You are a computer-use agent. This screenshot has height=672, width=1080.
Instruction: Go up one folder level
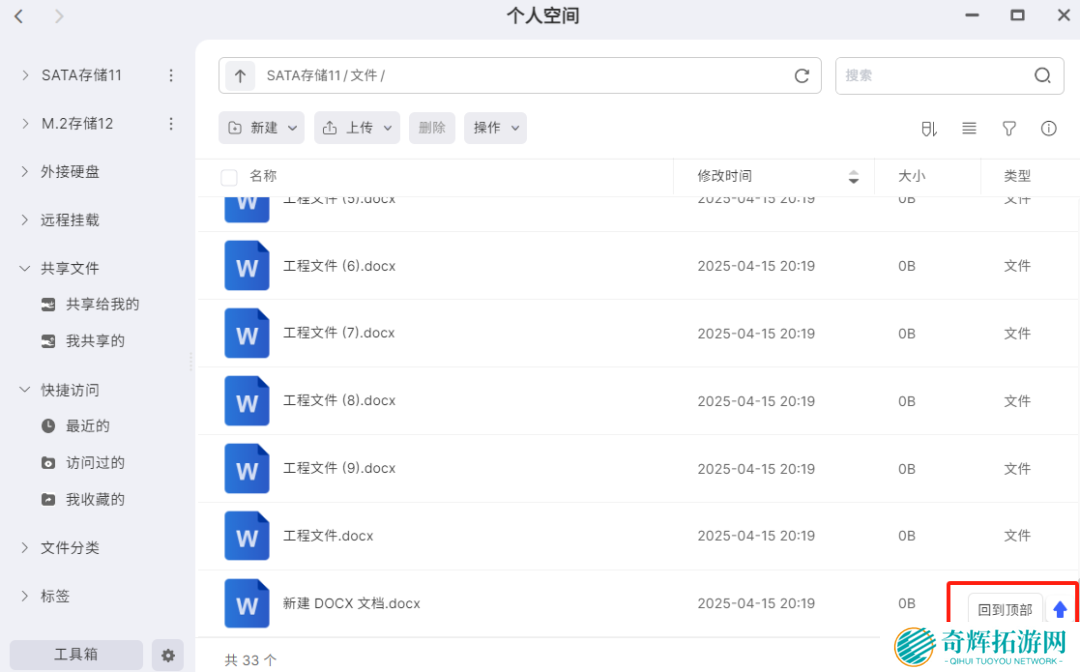[x=240, y=76]
